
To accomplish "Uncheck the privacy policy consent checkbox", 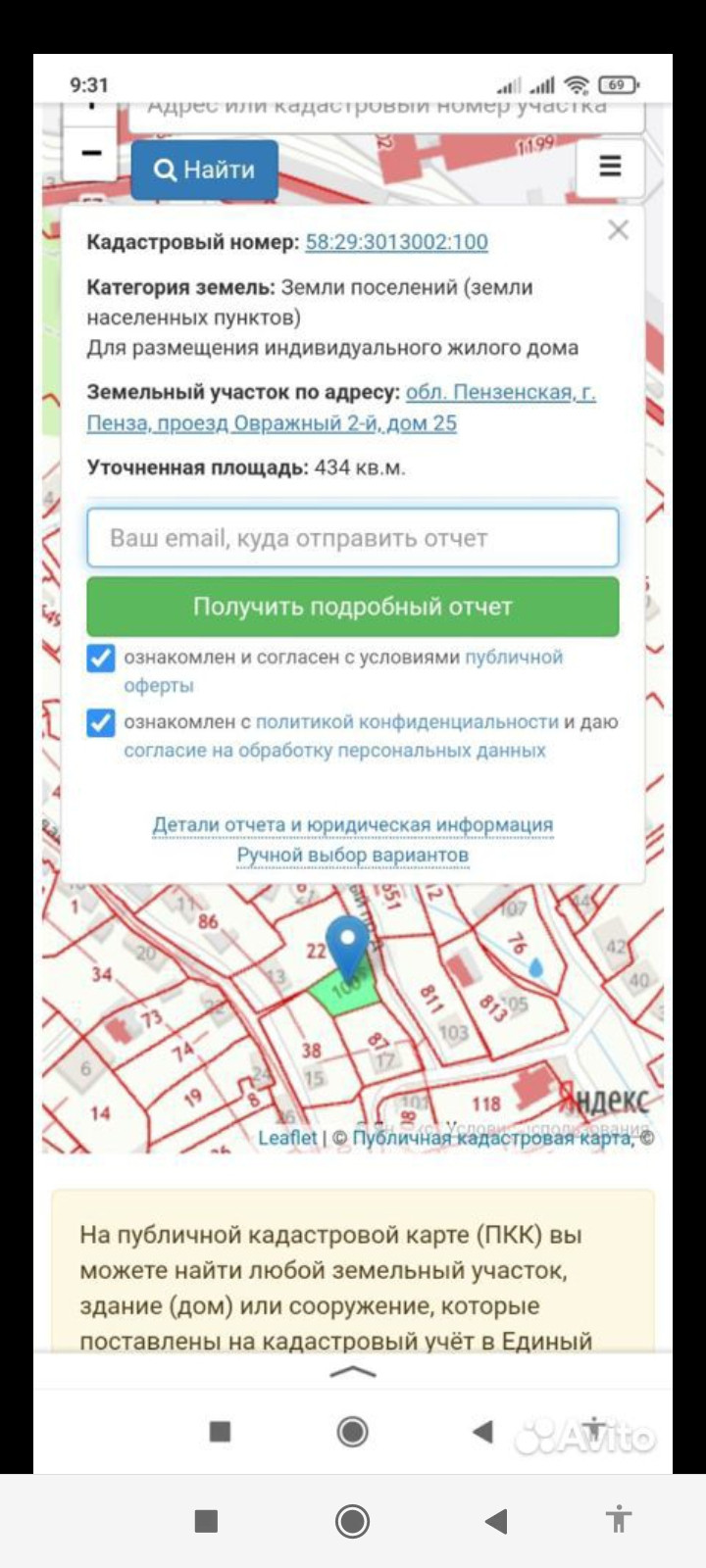I will coord(101,723).
